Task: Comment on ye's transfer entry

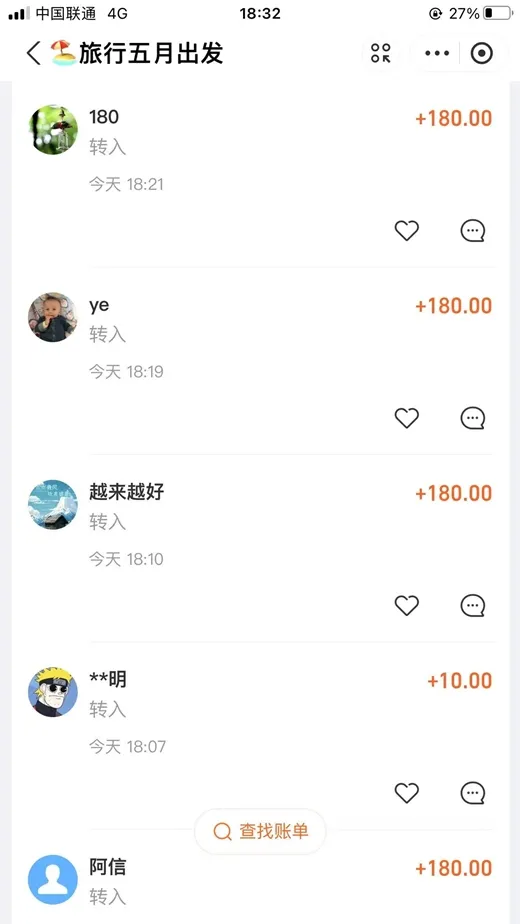Action: 472,418
